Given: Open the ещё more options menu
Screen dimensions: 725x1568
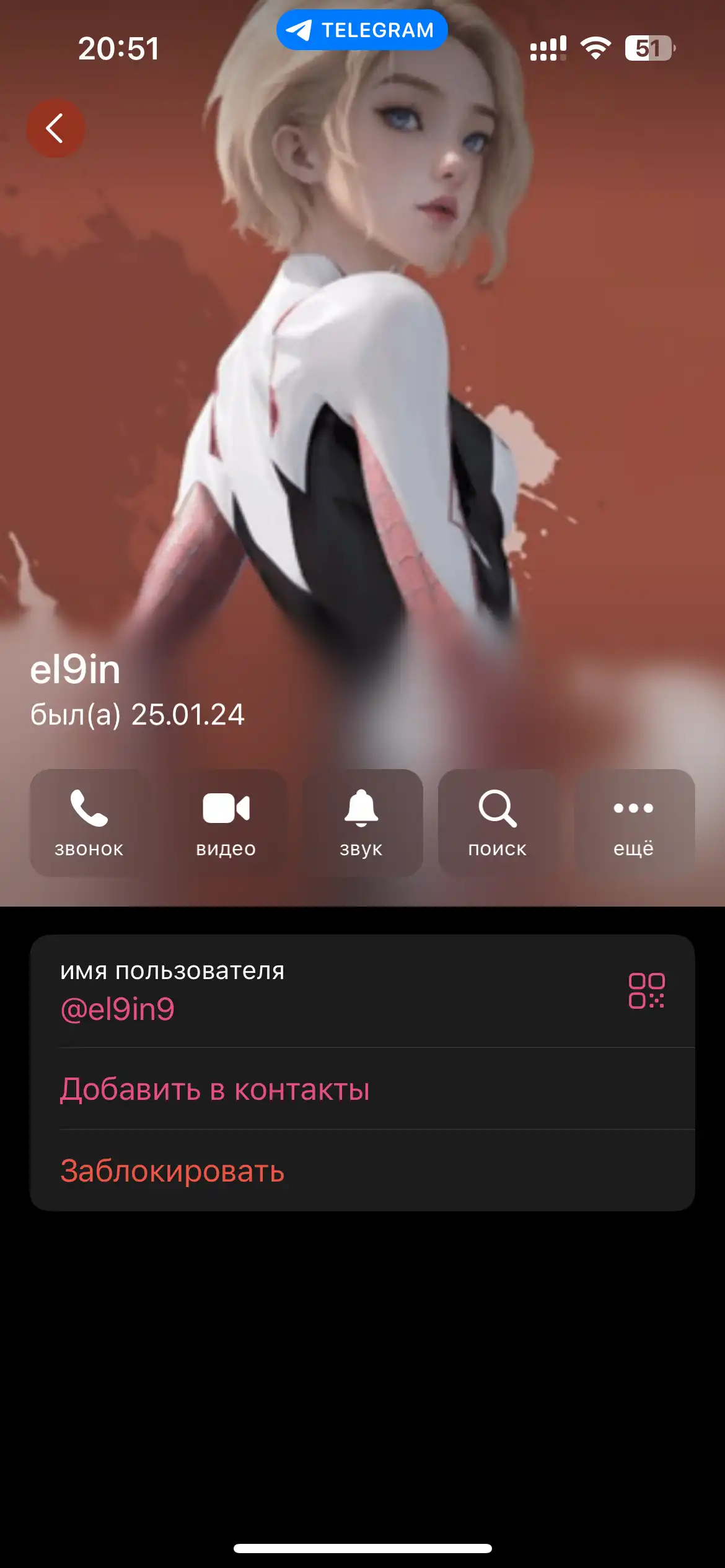Looking at the screenshot, I should tap(634, 823).
